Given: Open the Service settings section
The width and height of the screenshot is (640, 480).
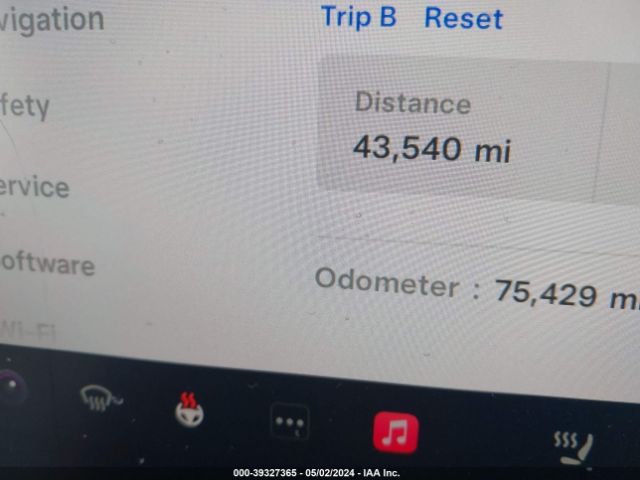Looking at the screenshot, I should (x=36, y=187).
